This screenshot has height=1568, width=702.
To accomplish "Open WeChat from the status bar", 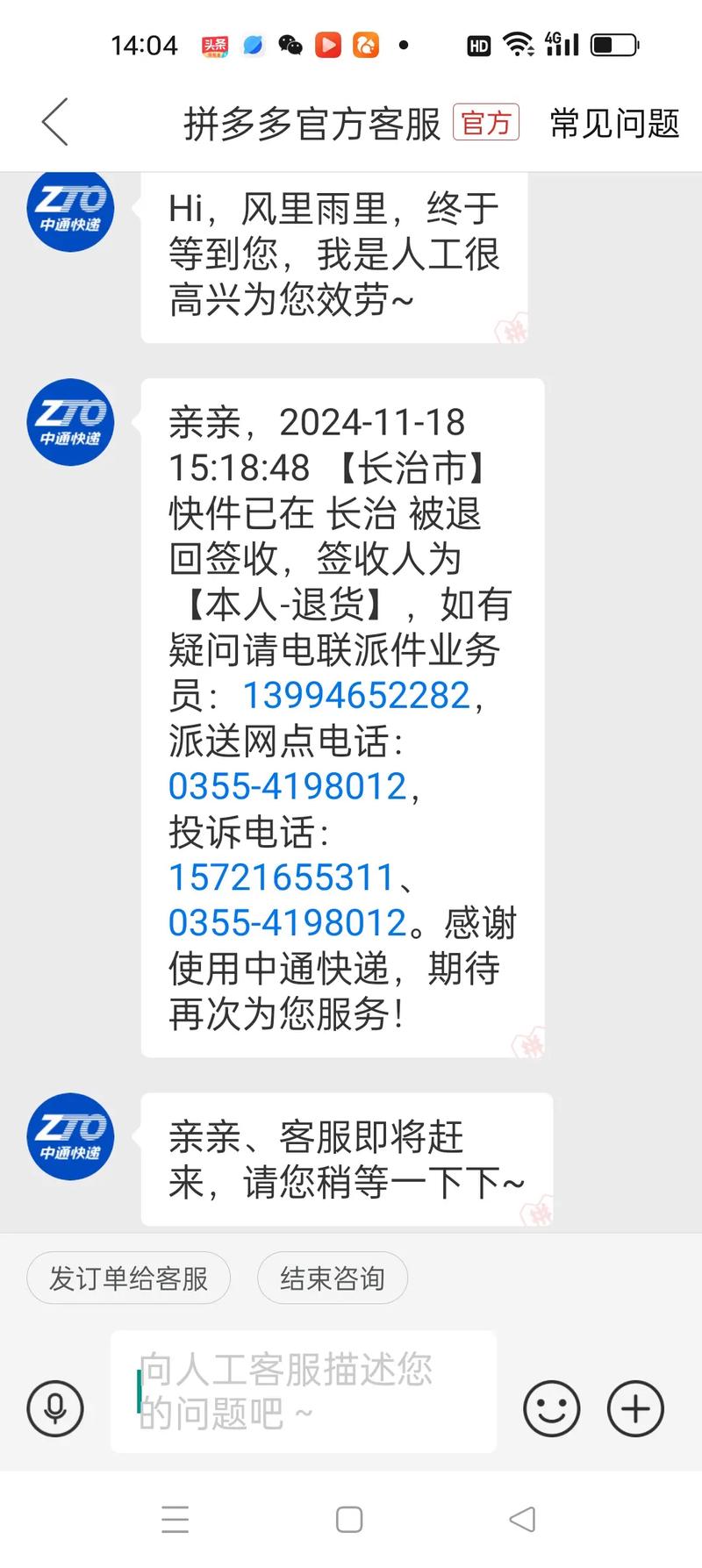I will (290, 44).
